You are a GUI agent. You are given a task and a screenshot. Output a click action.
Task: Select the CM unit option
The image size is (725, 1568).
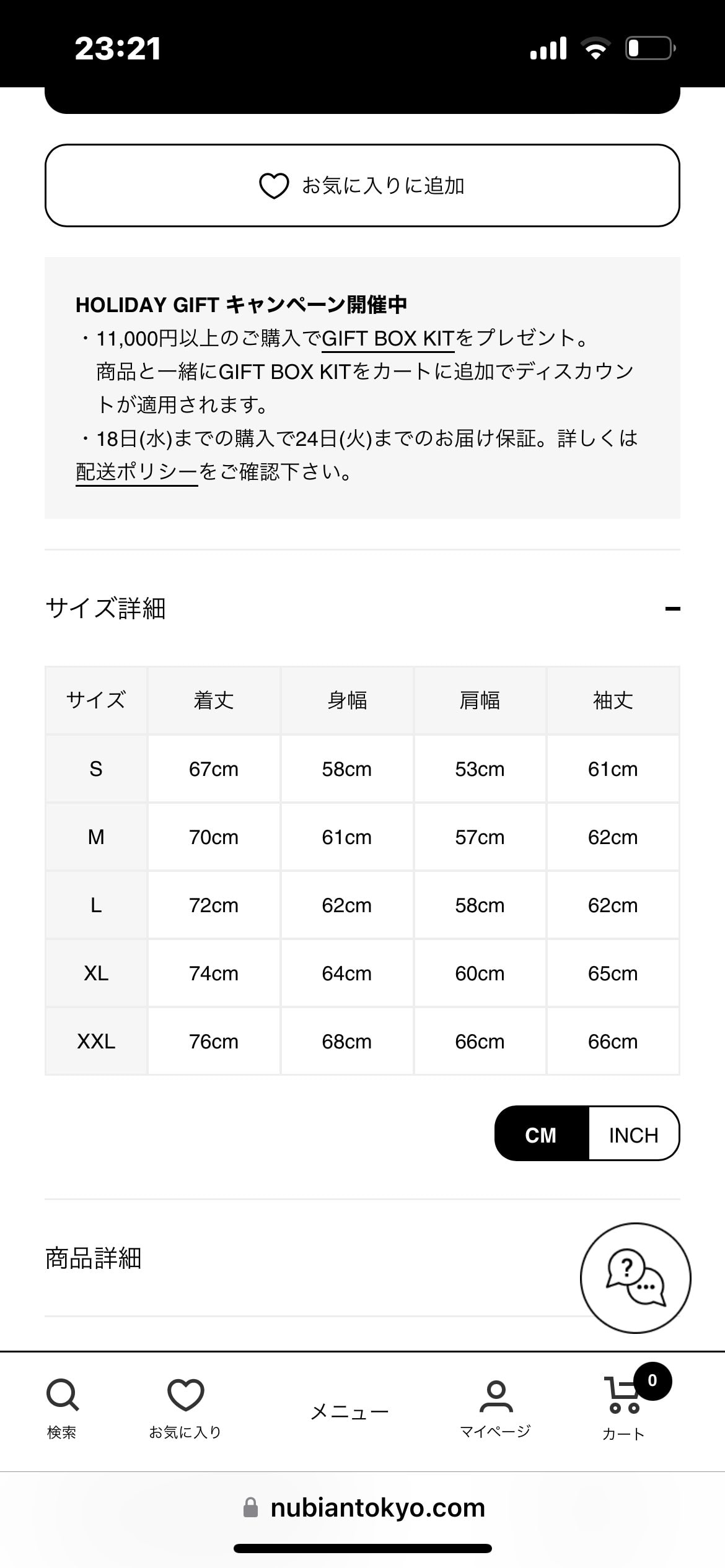coord(541,1135)
